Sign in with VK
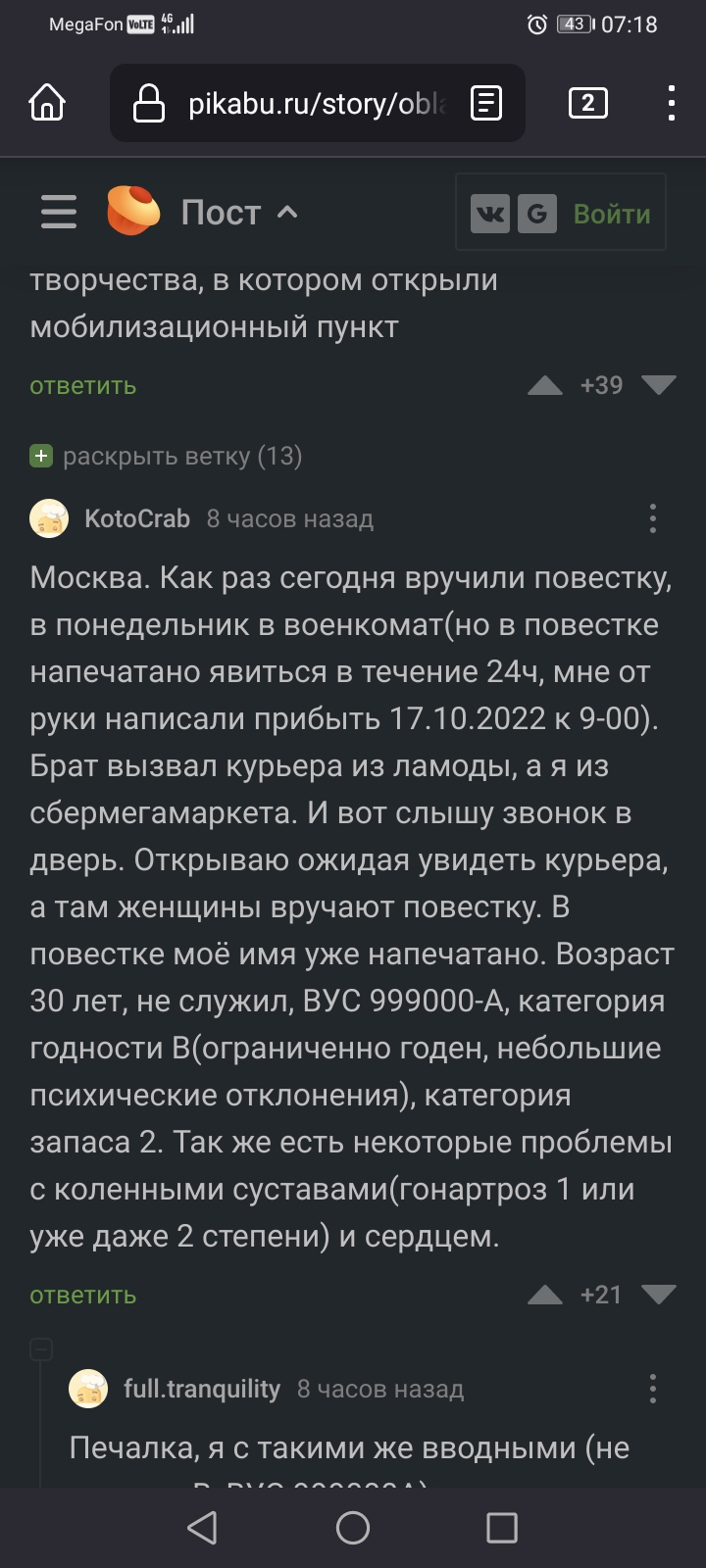The height and width of the screenshot is (1568, 706). [x=490, y=213]
